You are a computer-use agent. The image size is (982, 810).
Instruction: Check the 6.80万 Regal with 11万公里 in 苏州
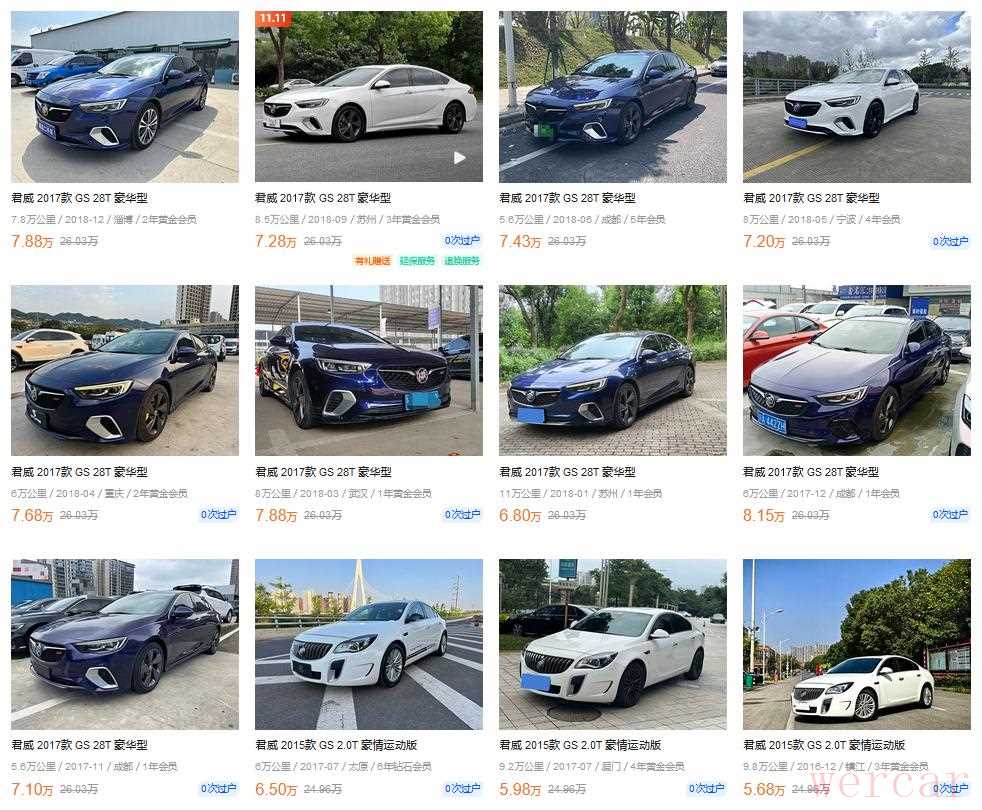(x=612, y=371)
